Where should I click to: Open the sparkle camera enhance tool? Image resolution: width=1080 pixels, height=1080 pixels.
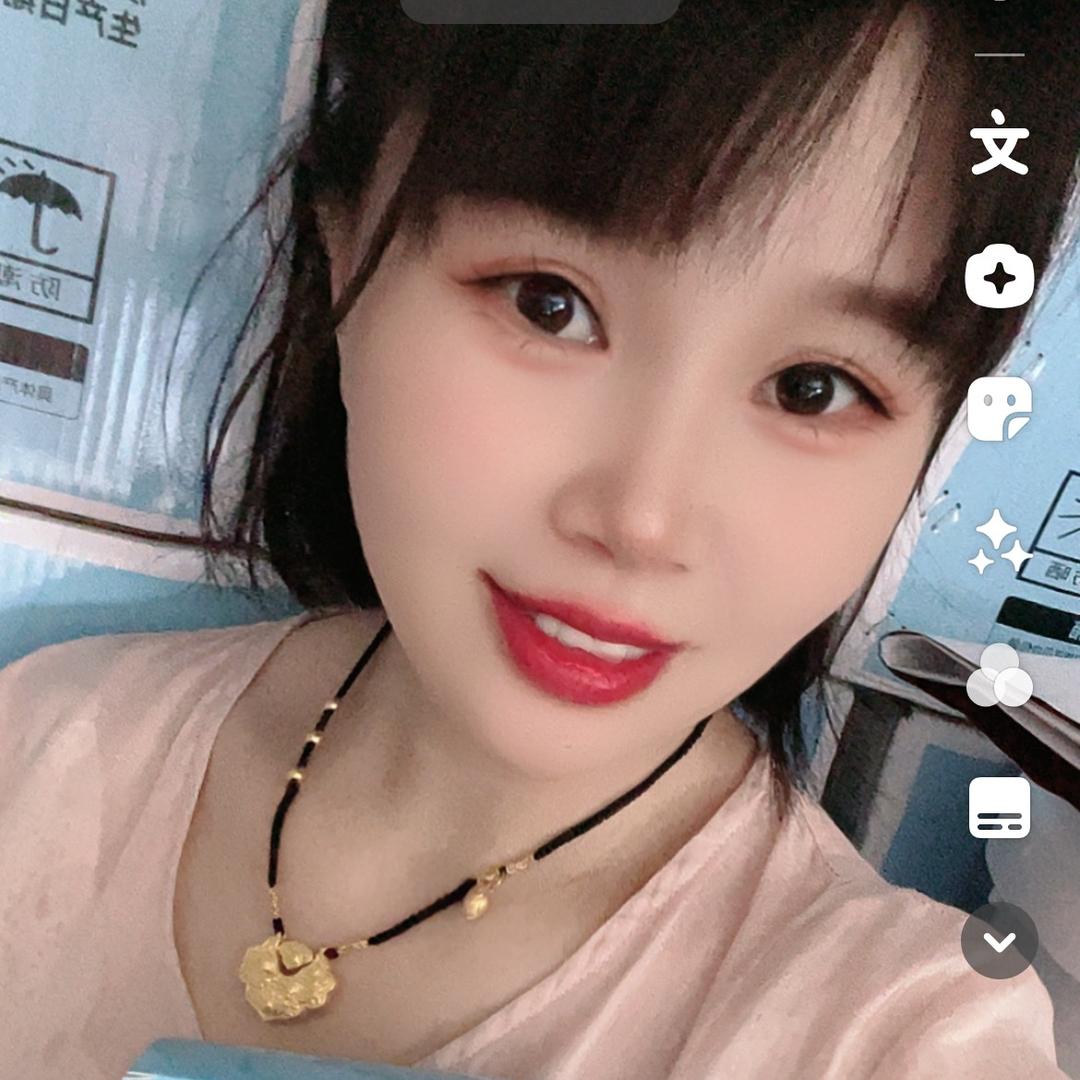point(999,276)
